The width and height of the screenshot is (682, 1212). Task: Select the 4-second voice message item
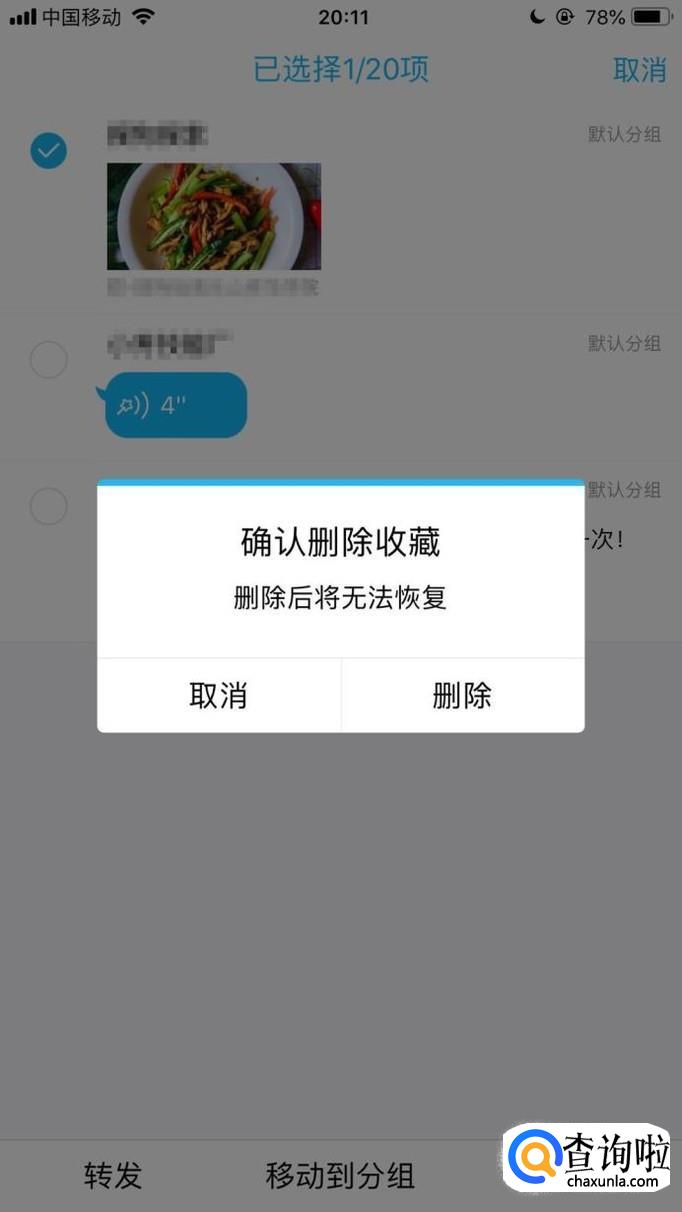click(49, 360)
